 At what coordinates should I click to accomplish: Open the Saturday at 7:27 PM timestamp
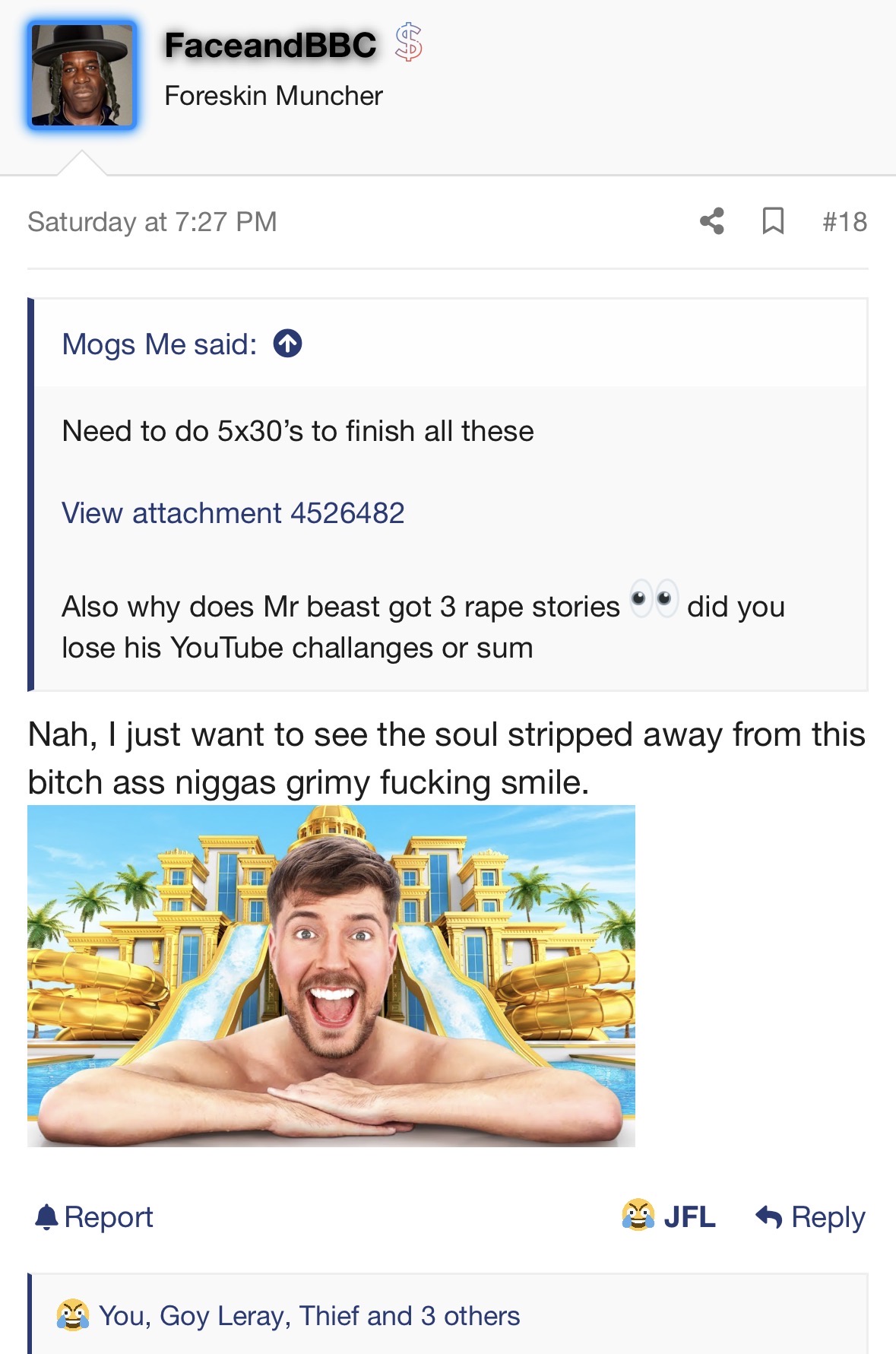(152, 221)
